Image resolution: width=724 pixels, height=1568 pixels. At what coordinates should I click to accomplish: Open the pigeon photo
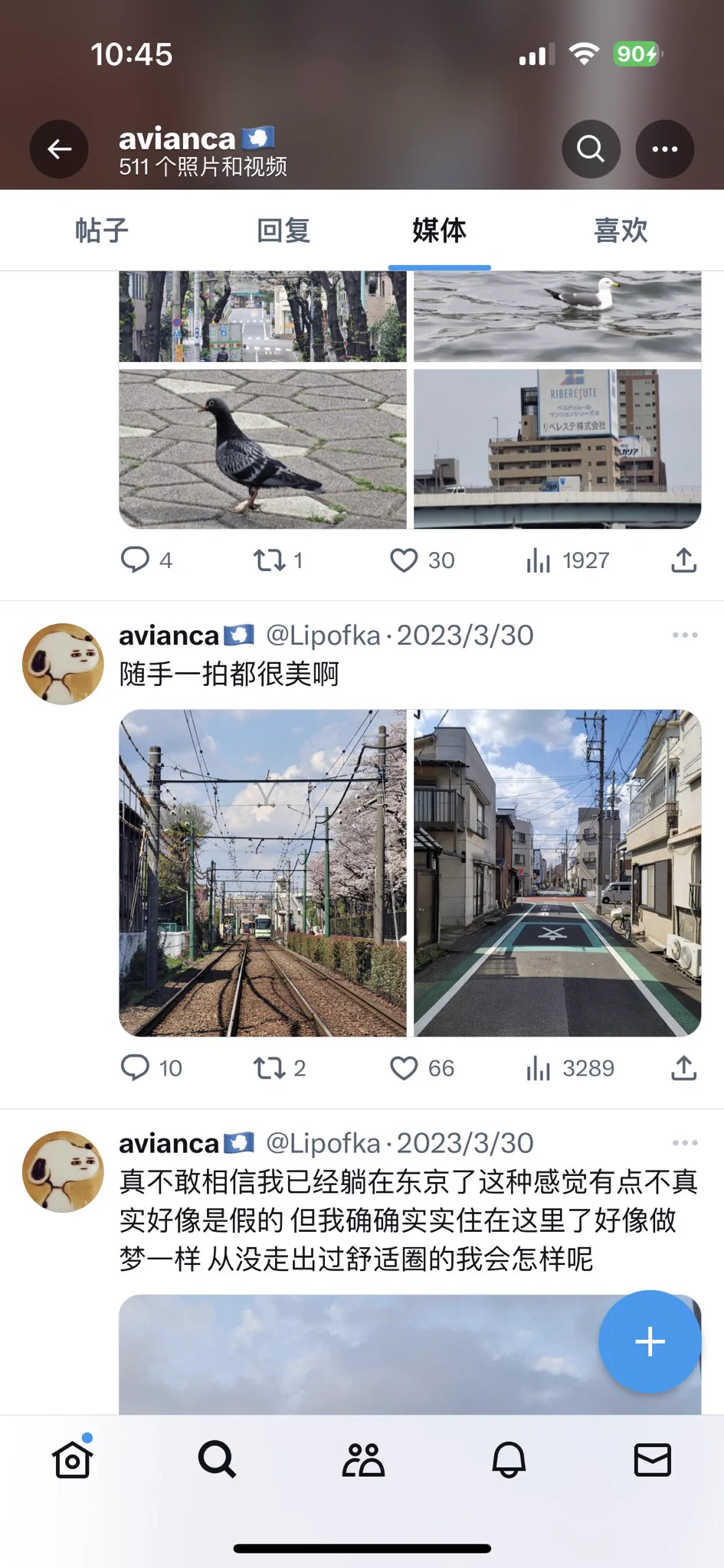(263, 449)
